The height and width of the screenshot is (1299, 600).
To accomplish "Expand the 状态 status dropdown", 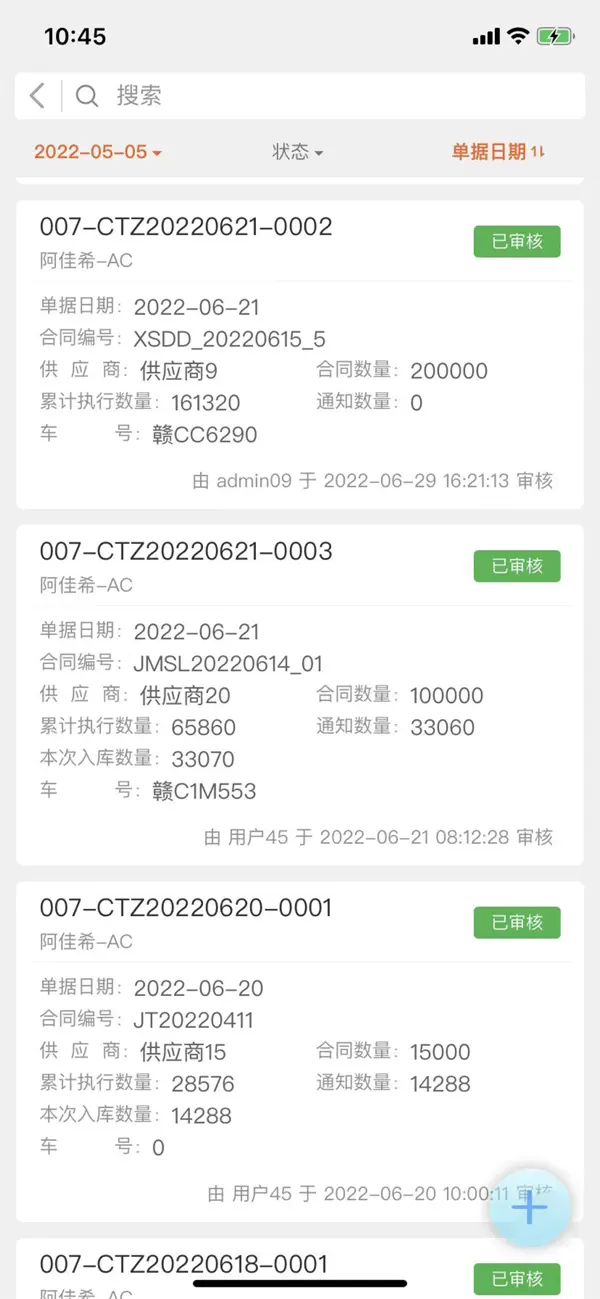I will [298, 152].
